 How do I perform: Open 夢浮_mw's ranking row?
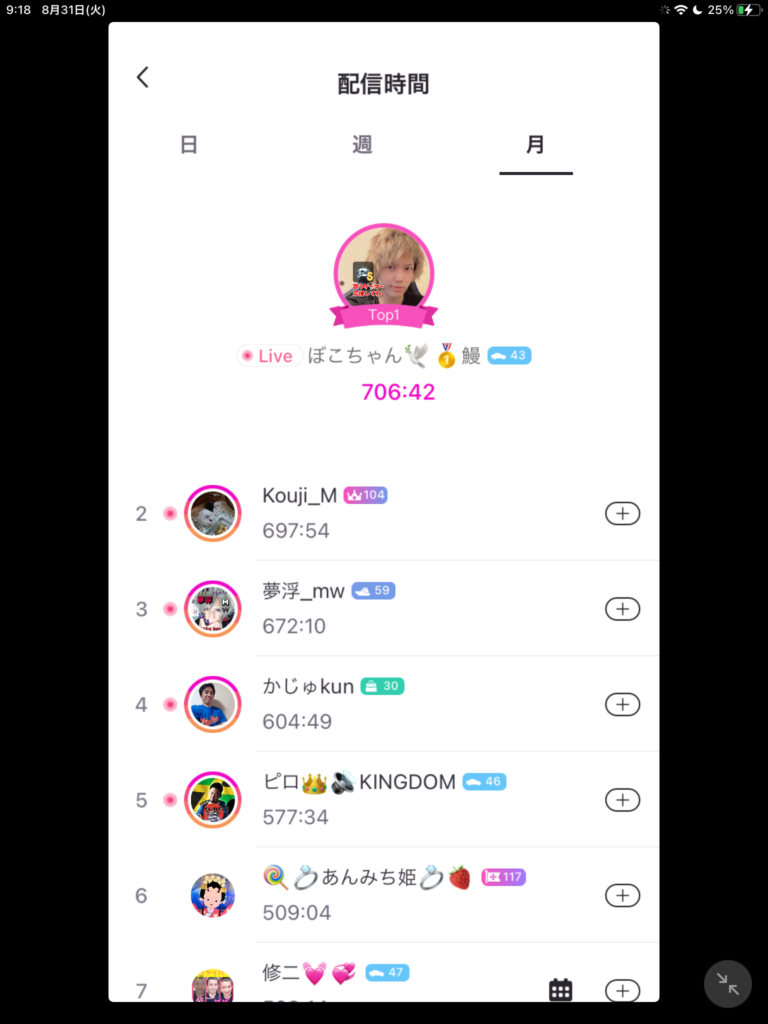click(400, 609)
